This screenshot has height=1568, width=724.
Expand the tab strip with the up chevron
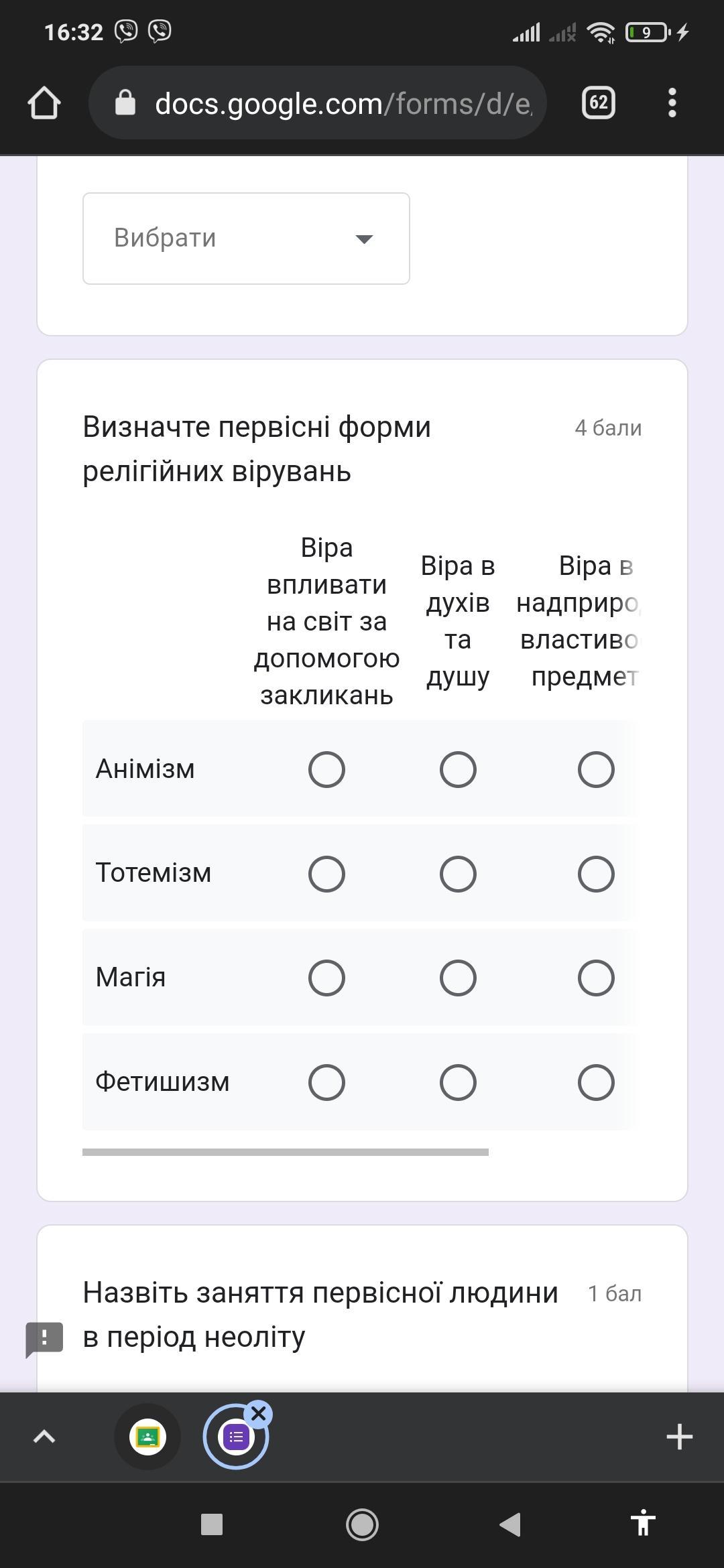pyautogui.click(x=44, y=1437)
